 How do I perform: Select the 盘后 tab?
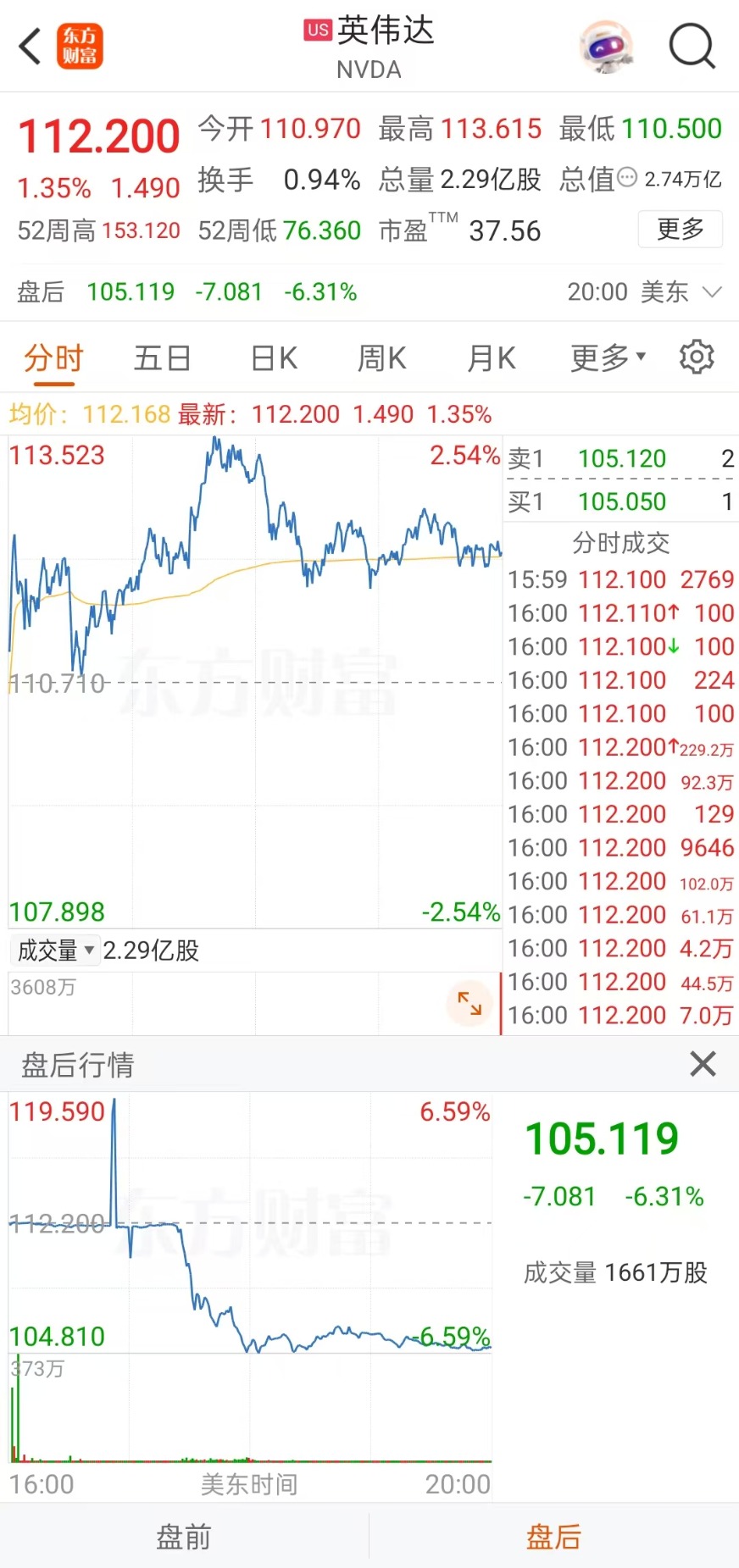click(553, 1537)
